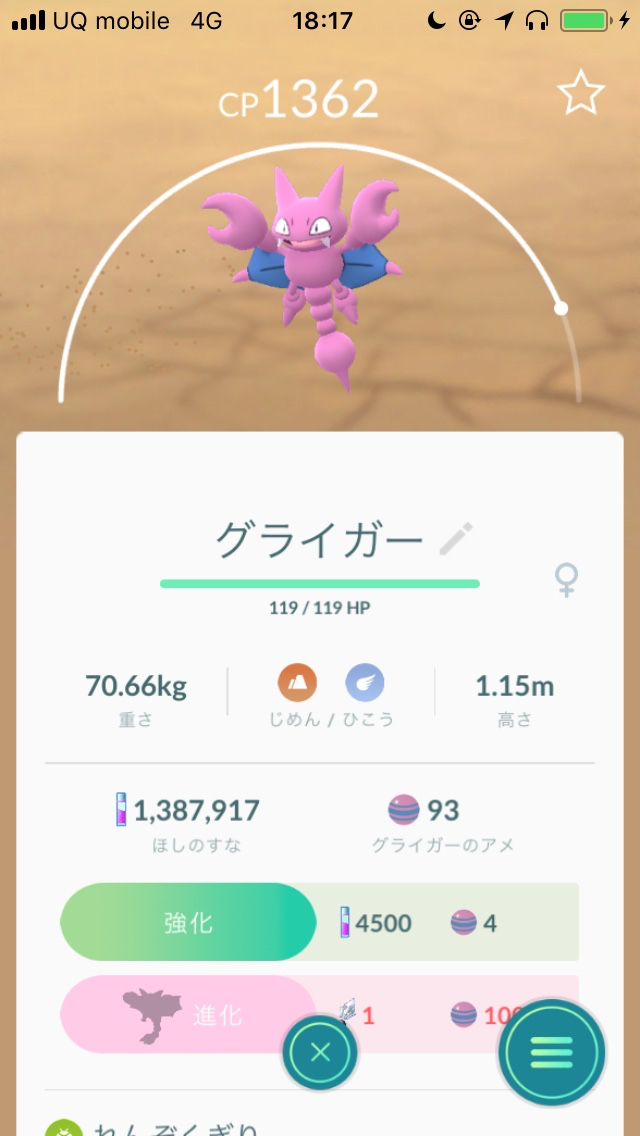Viewport: 640px width, 1136px height.
Task: Tap the 強化 power up button
Action: (x=188, y=922)
